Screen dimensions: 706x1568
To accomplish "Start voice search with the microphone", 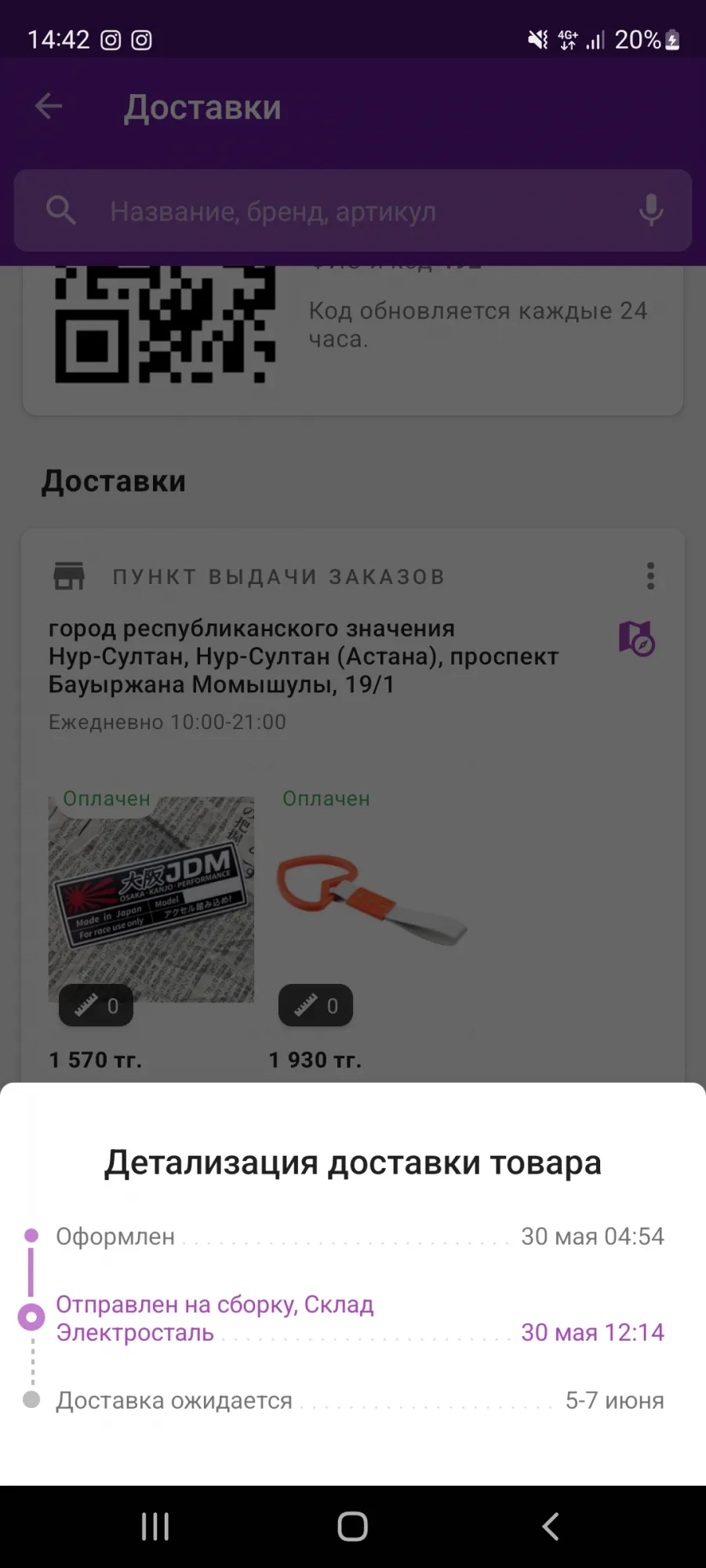I will 650,211.
